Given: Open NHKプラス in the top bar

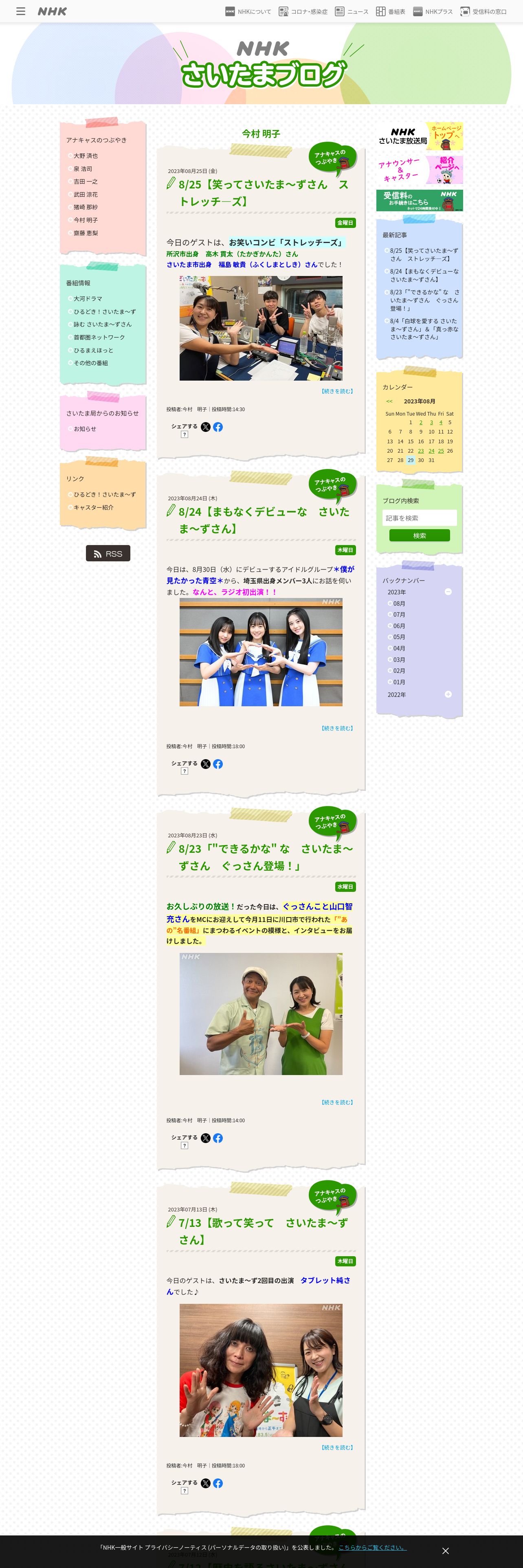Looking at the screenshot, I should pyautogui.click(x=433, y=11).
